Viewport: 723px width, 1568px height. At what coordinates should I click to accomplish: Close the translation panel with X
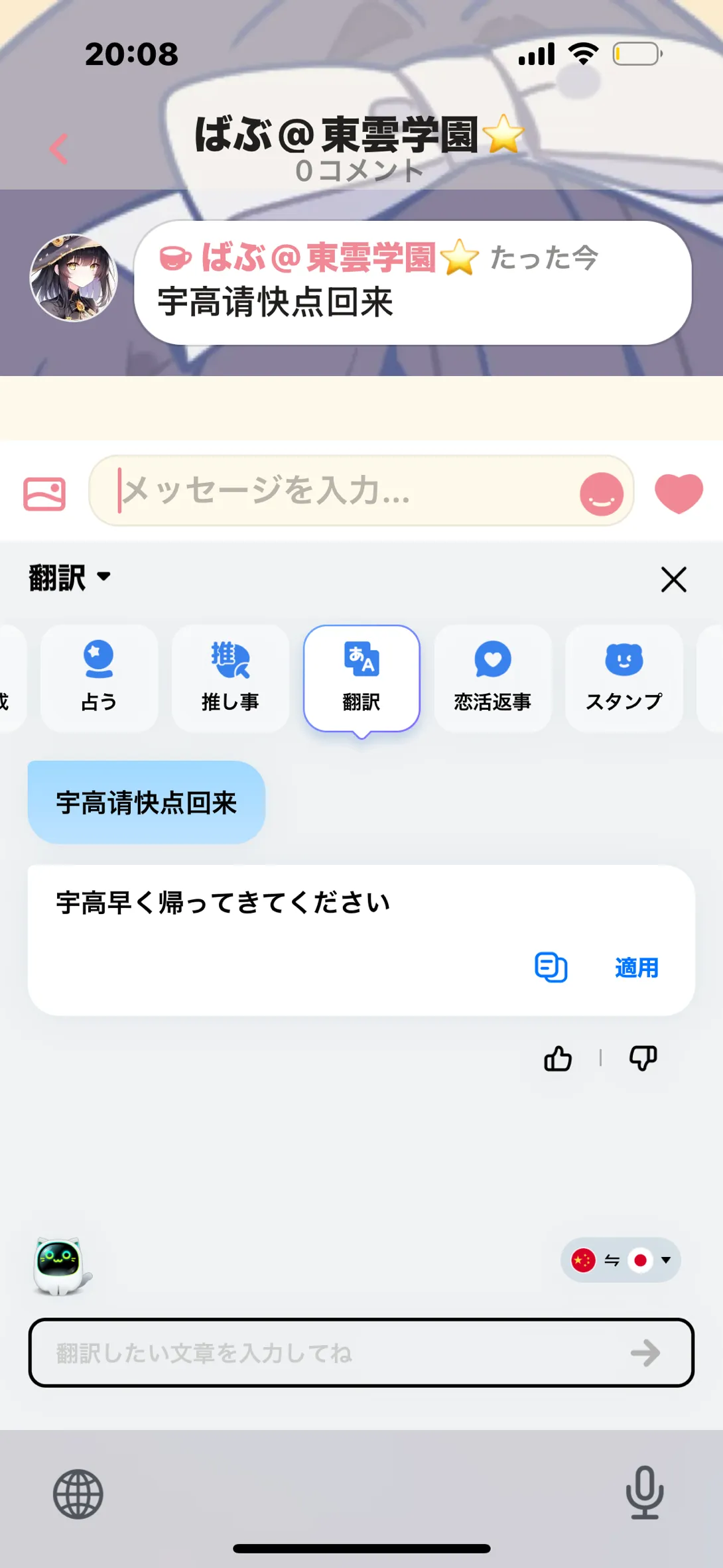point(673,579)
